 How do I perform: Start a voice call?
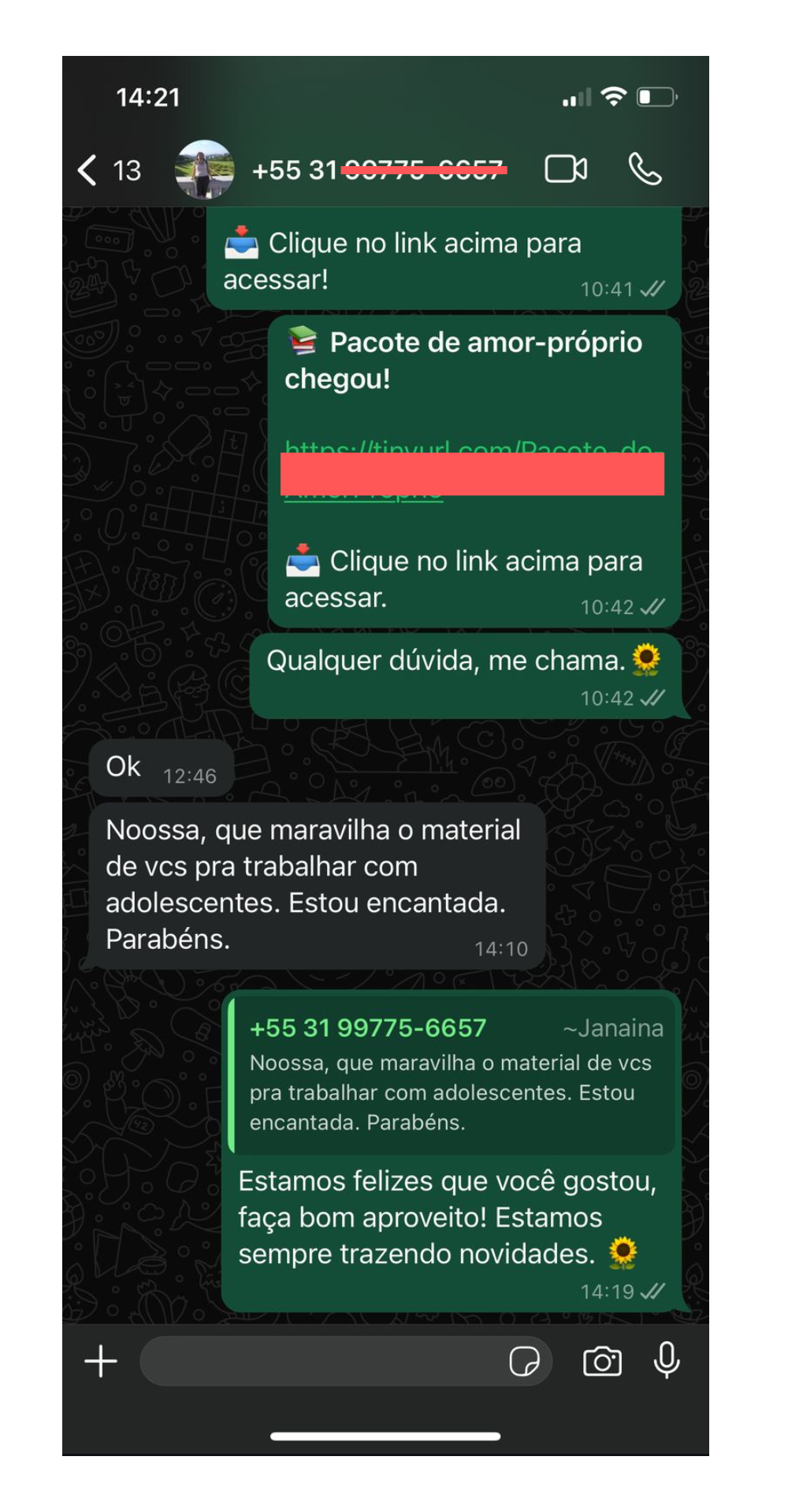[x=645, y=169]
